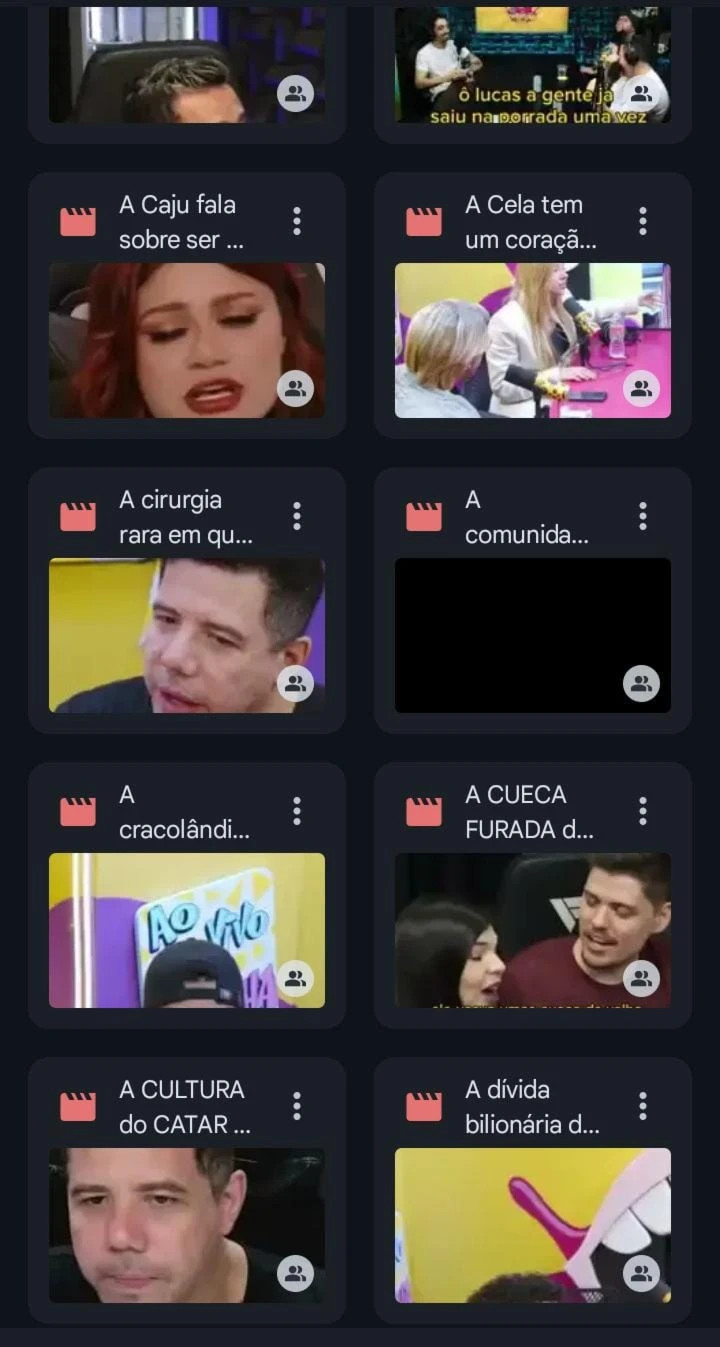Viewport: 720px width, 1347px height.
Task: Open options menu for 'A CULTURA do CATAR' video
Action: click(297, 1107)
